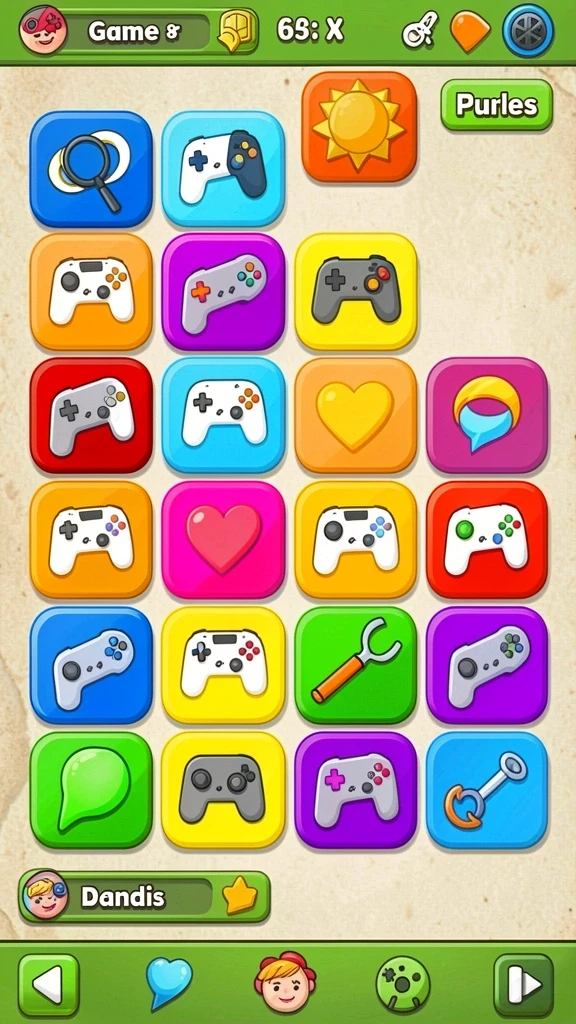
Task: Tap the orange gem icon in top bar
Action: click(x=470, y=31)
